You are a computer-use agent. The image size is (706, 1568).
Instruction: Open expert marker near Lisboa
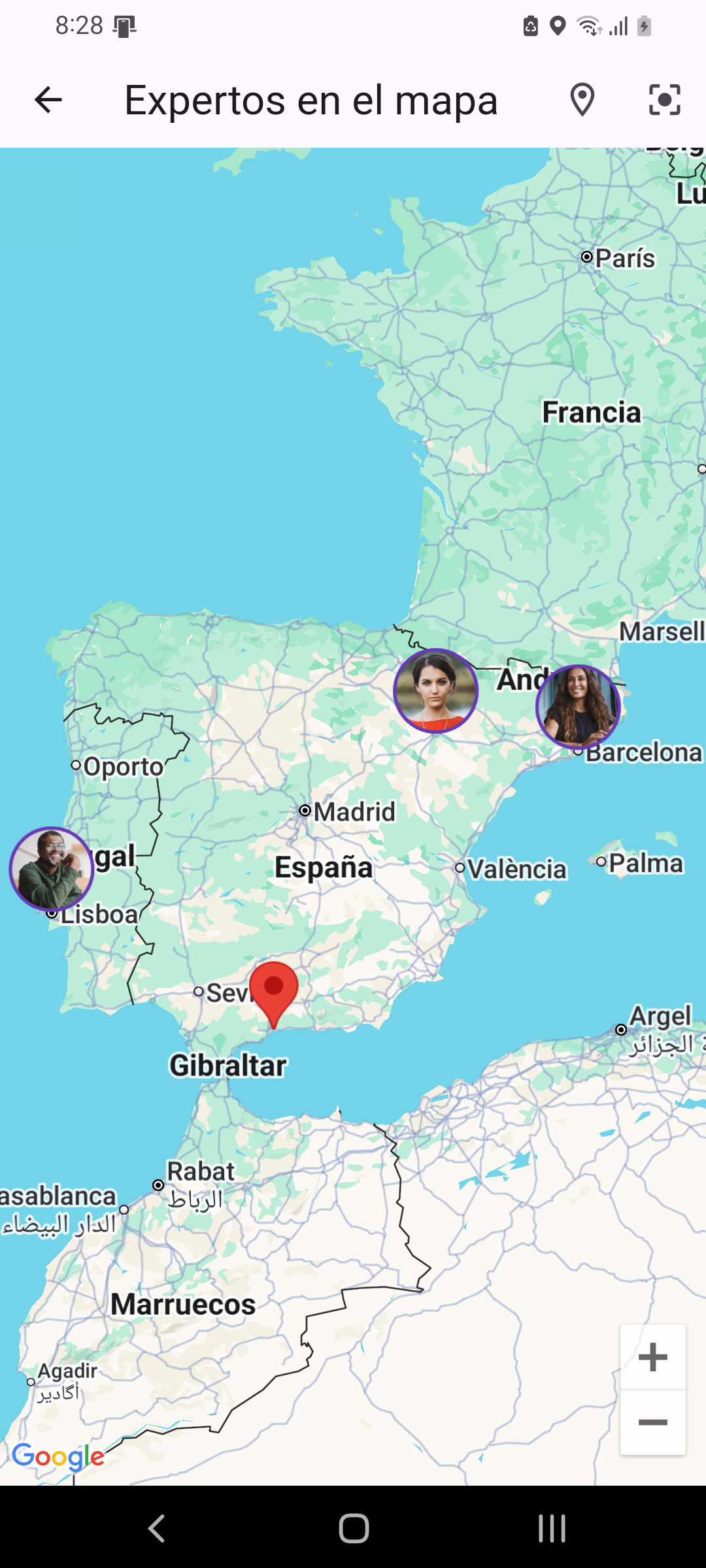52,869
